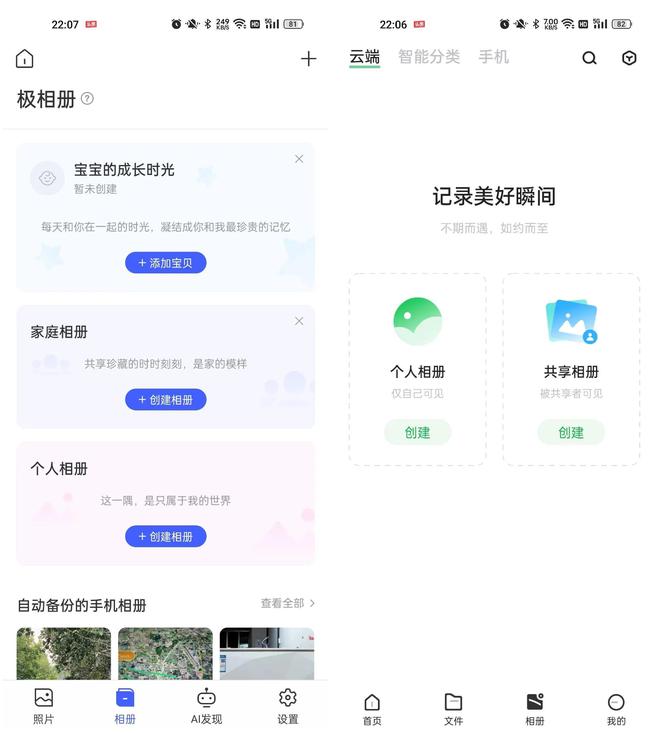Switch to the 智能分类 top tab

point(429,57)
